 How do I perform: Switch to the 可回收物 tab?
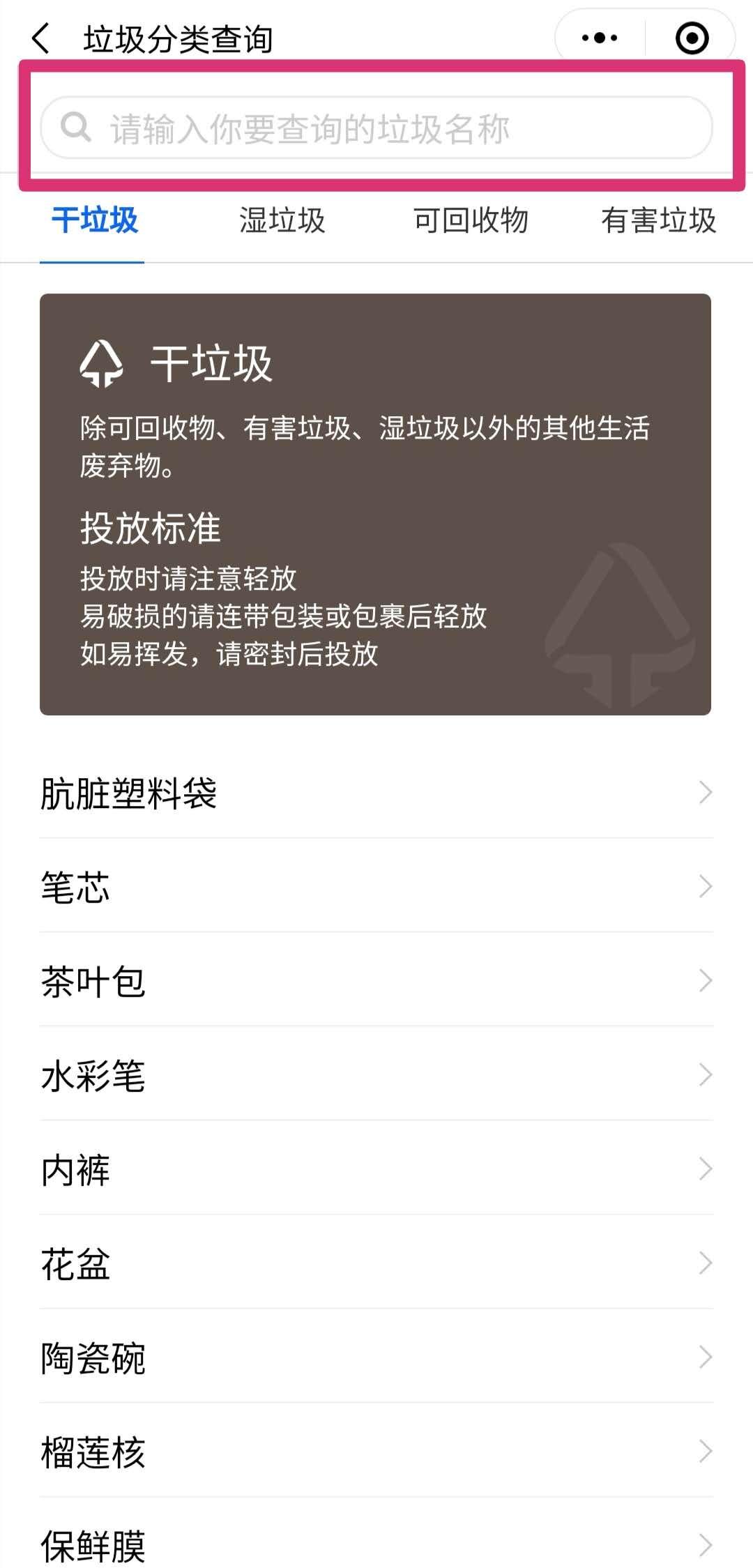[x=471, y=222]
